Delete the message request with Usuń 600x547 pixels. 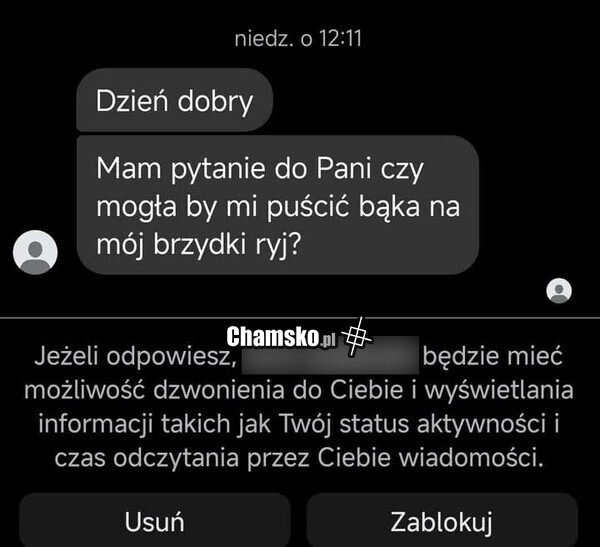[x=154, y=521]
